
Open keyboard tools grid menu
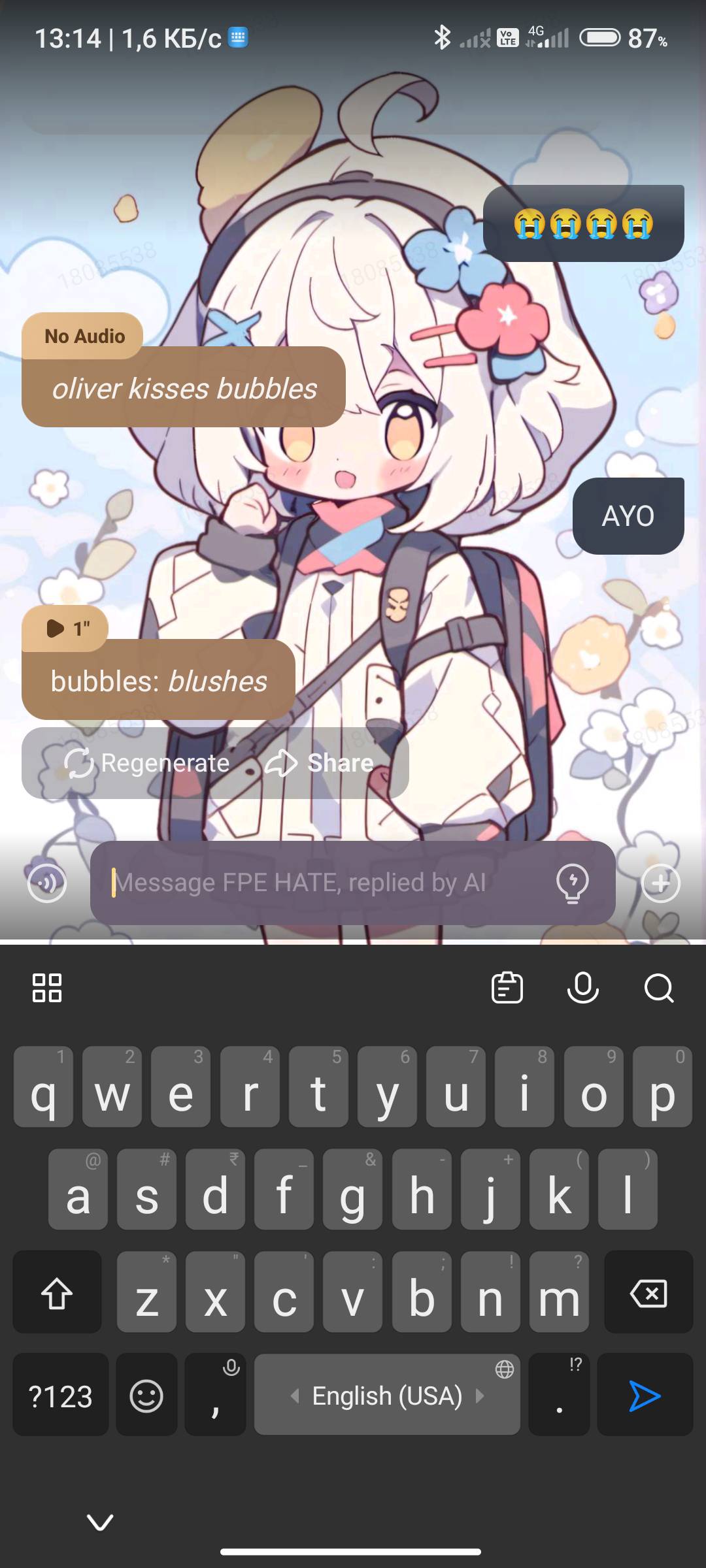tap(47, 988)
